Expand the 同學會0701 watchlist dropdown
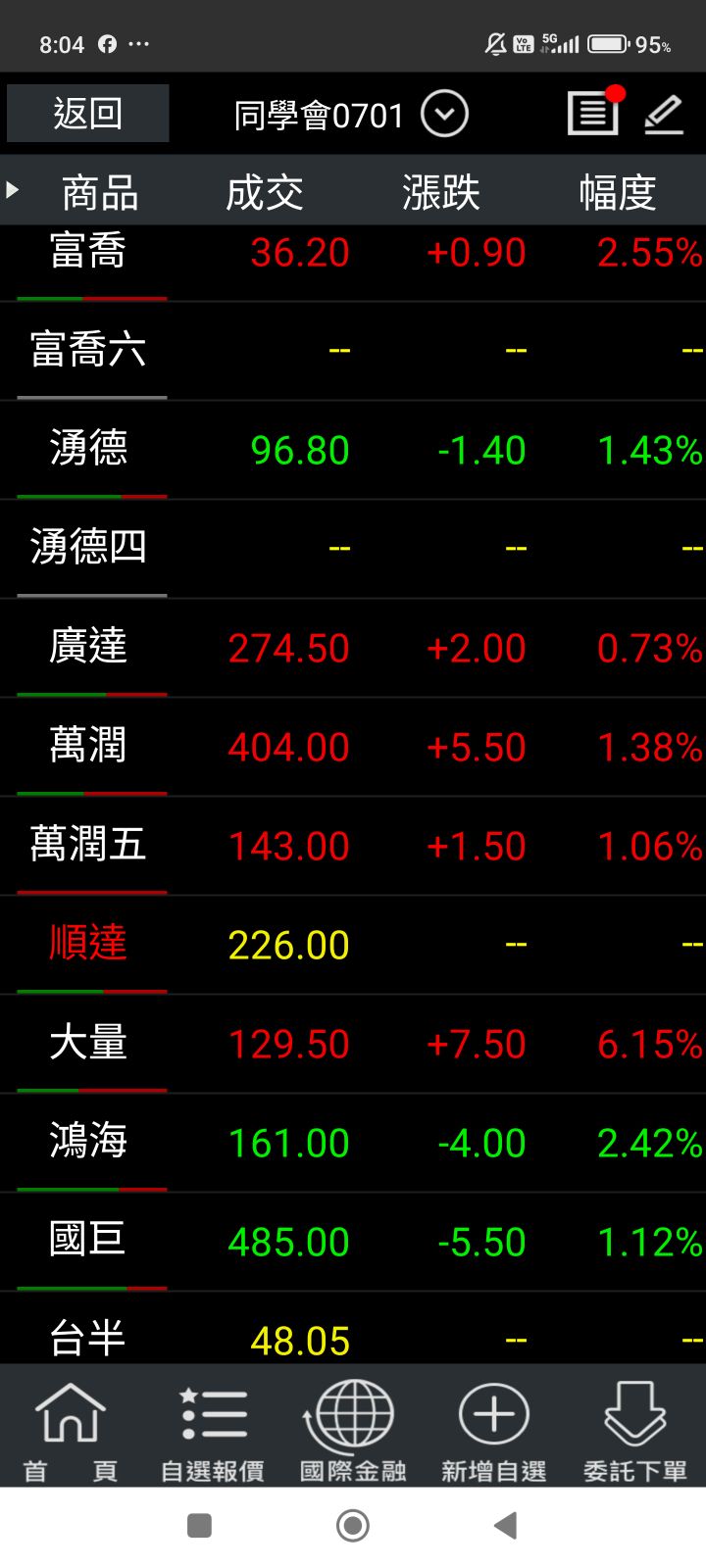The width and height of the screenshot is (706, 1568). pyautogui.click(x=444, y=115)
